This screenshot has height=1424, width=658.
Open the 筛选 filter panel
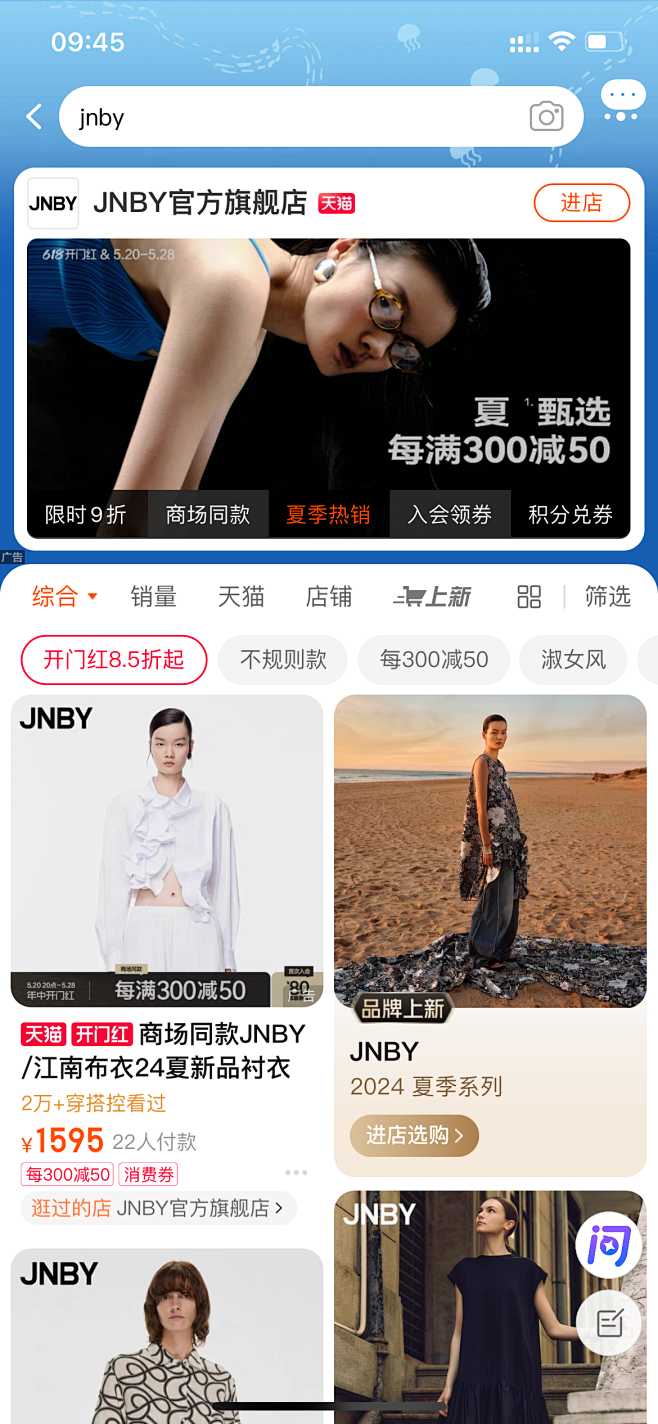click(x=608, y=597)
